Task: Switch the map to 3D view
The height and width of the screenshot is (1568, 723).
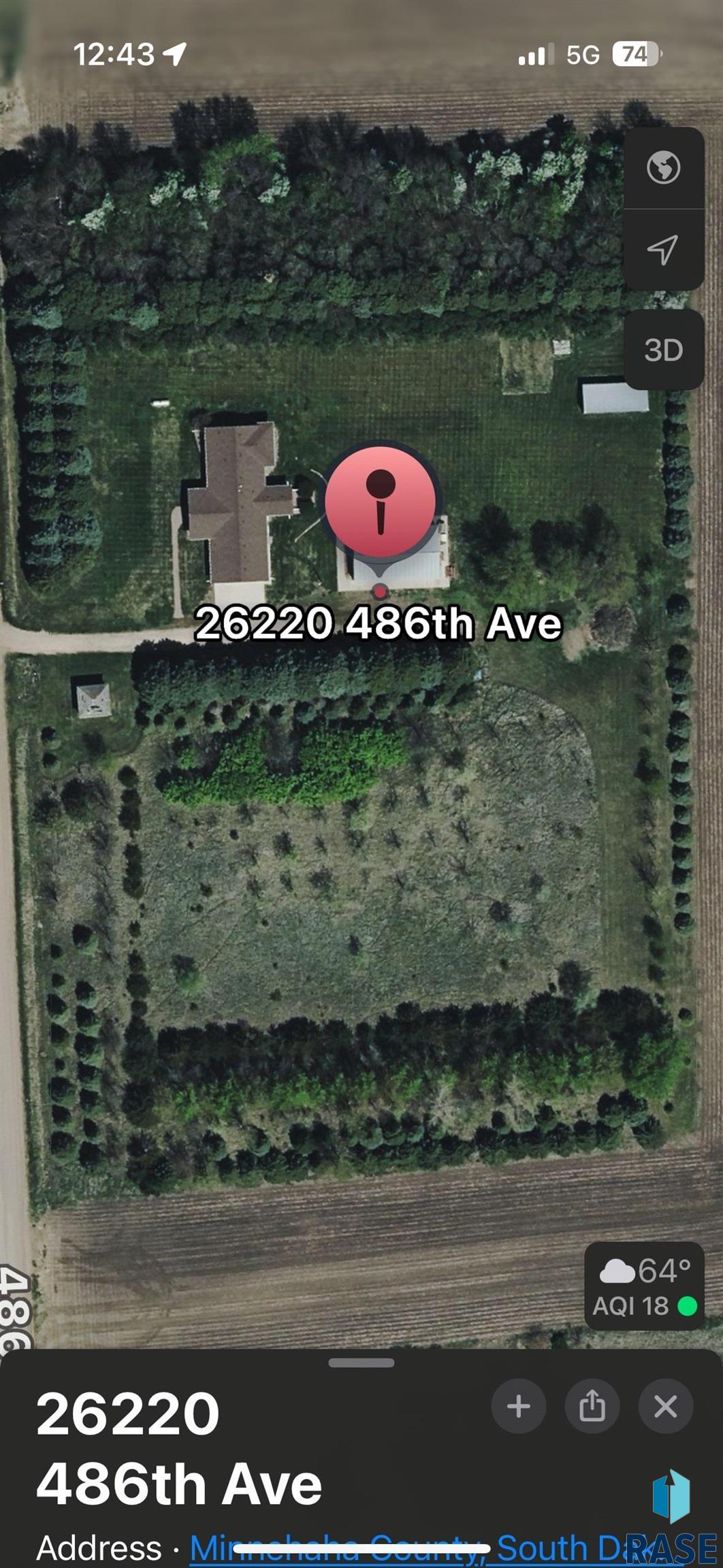Action: (663, 350)
